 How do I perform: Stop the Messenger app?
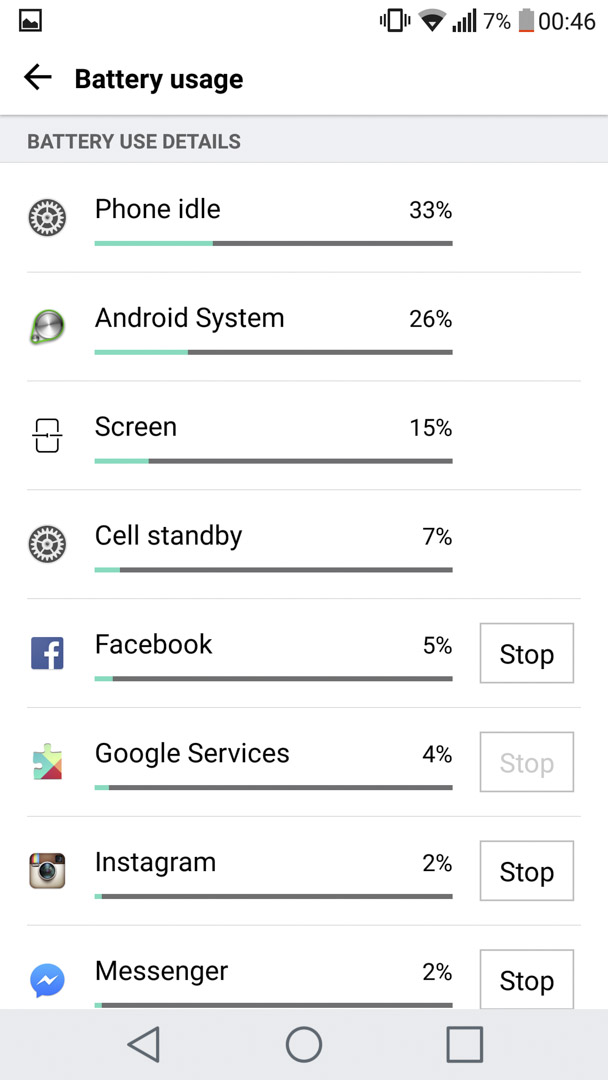(527, 979)
